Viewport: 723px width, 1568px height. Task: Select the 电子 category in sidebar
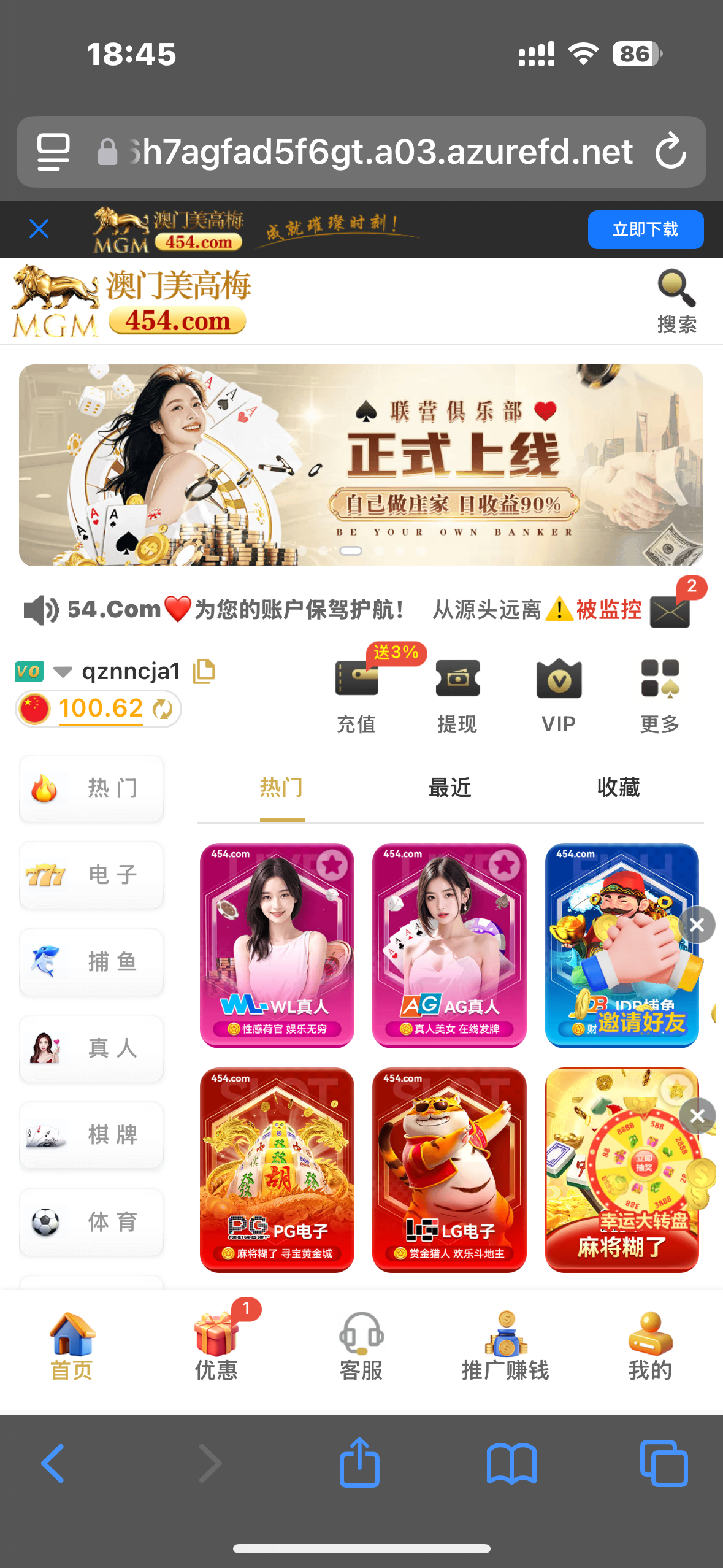(91, 875)
